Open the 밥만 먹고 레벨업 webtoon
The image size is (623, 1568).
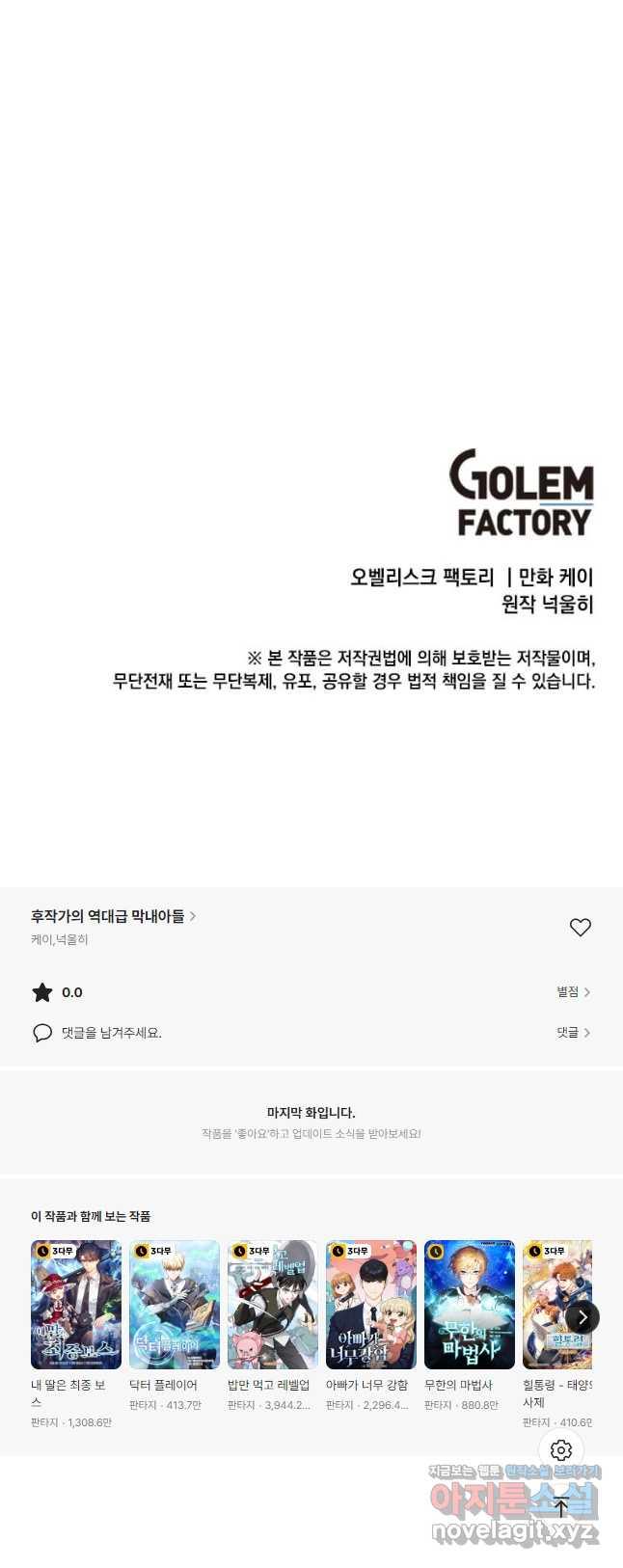click(273, 1304)
